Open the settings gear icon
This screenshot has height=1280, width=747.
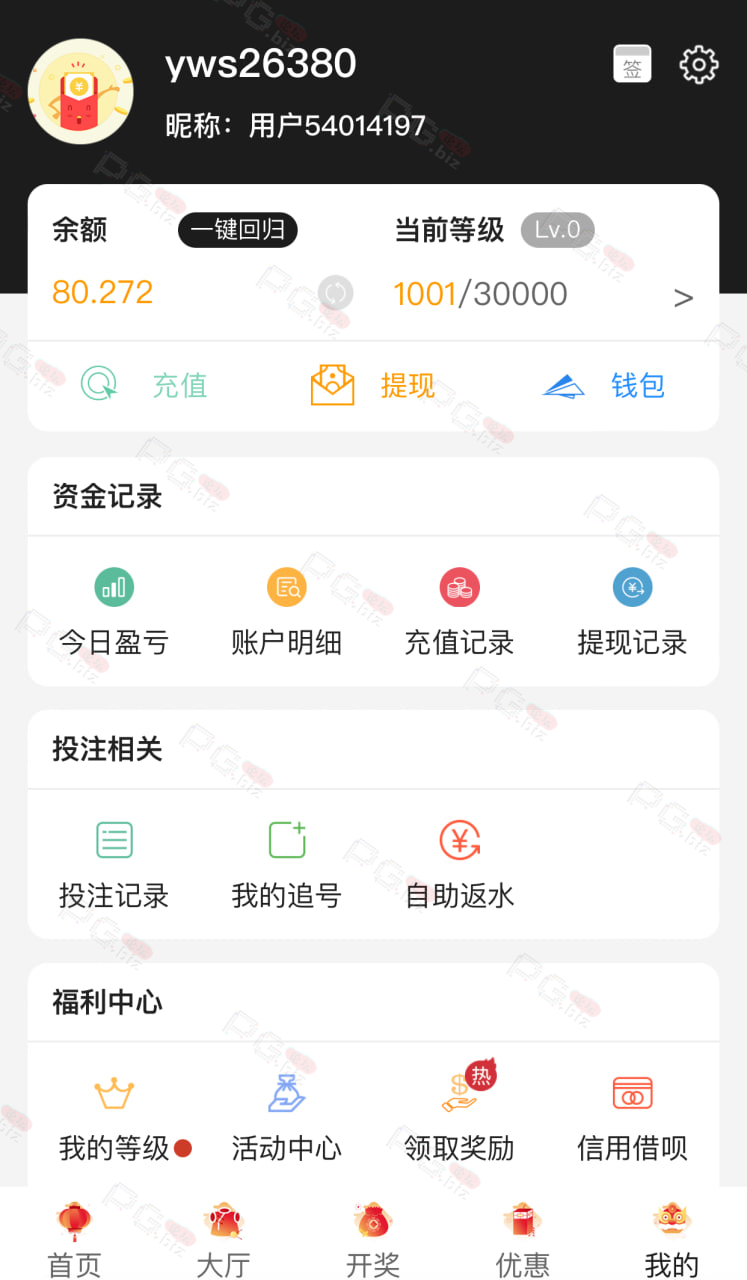[x=698, y=65]
